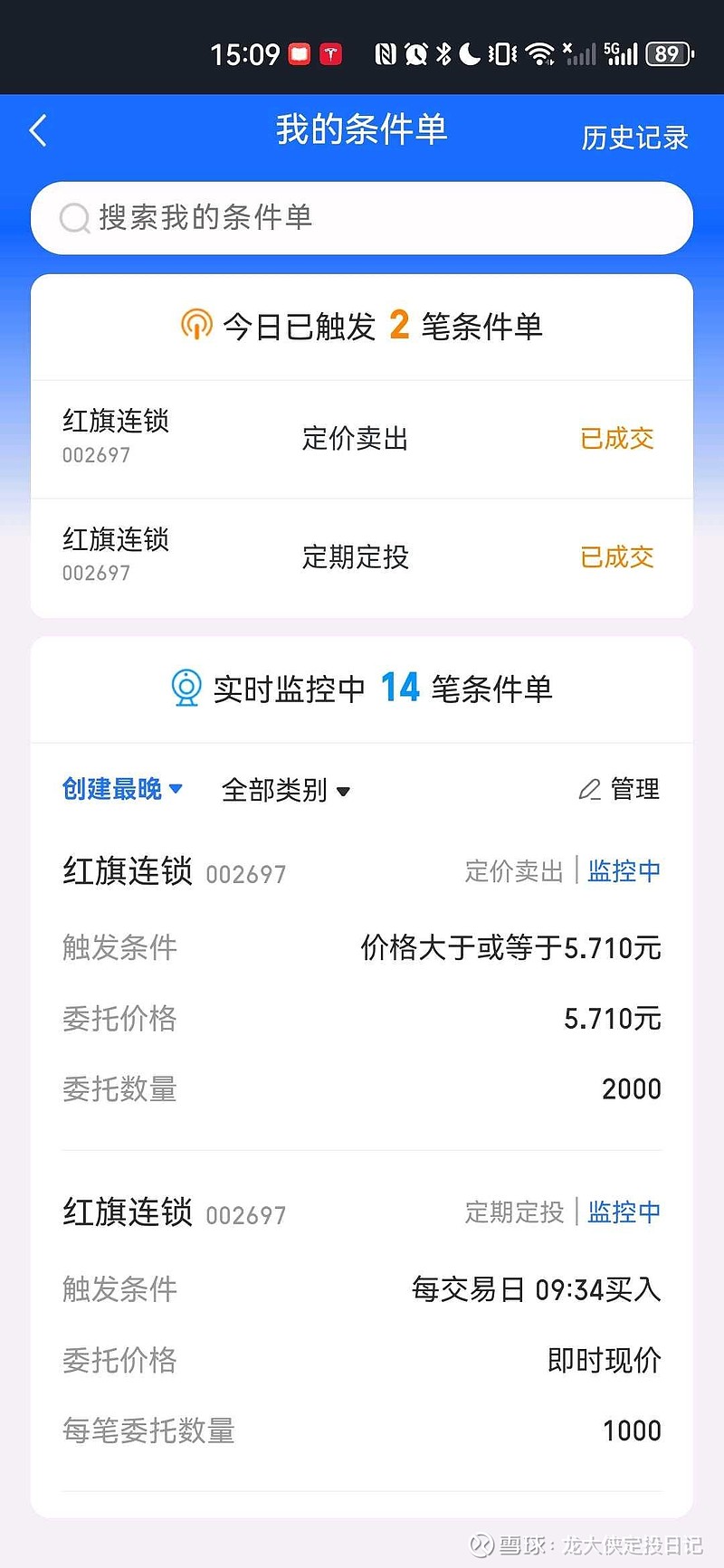The width and height of the screenshot is (724, 1568).
Task: Toggle 监控中 status for 定价卖出 order
Action: coord(624,870)
